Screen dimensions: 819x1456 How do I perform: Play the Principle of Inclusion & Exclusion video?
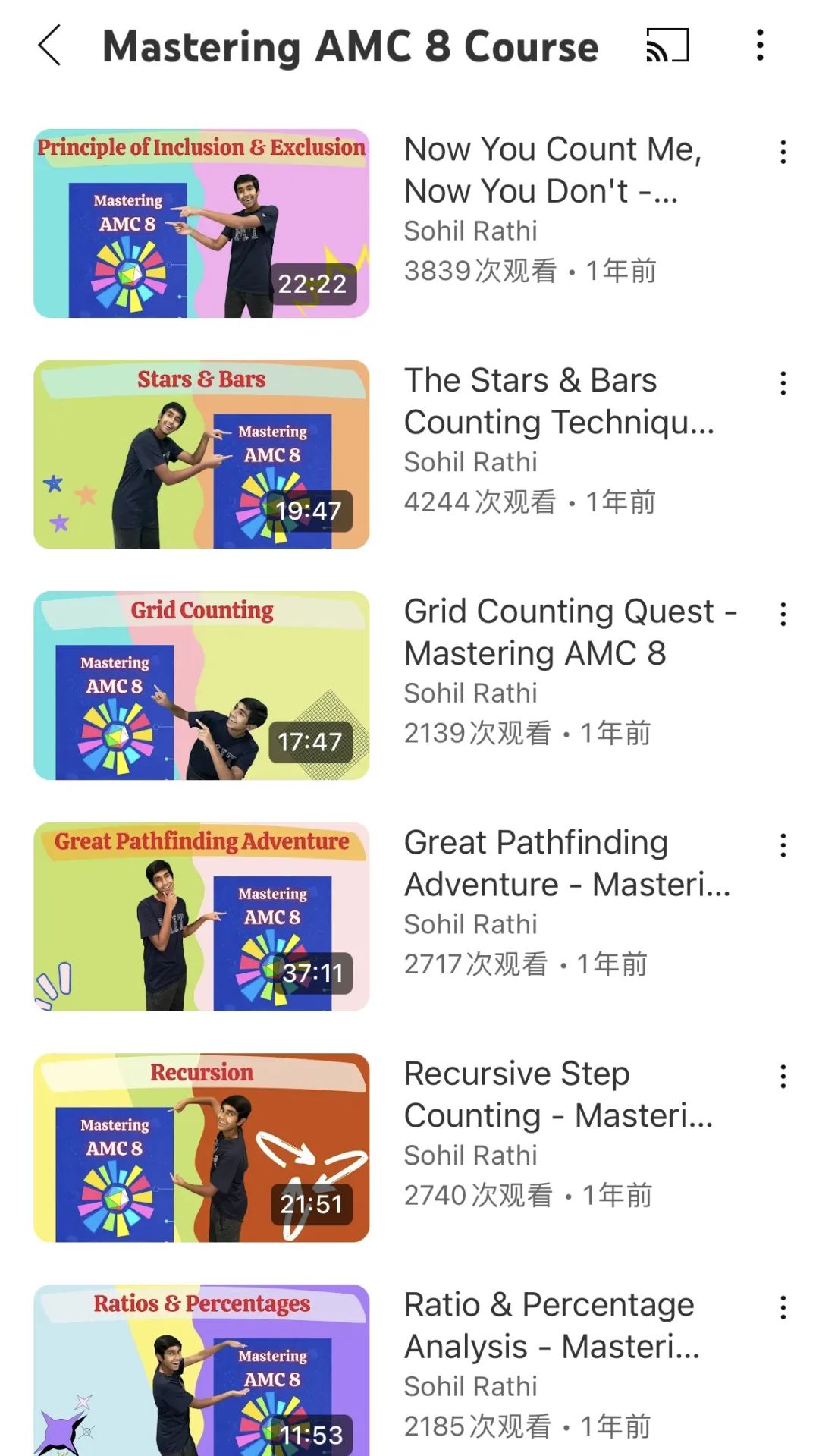201,223
